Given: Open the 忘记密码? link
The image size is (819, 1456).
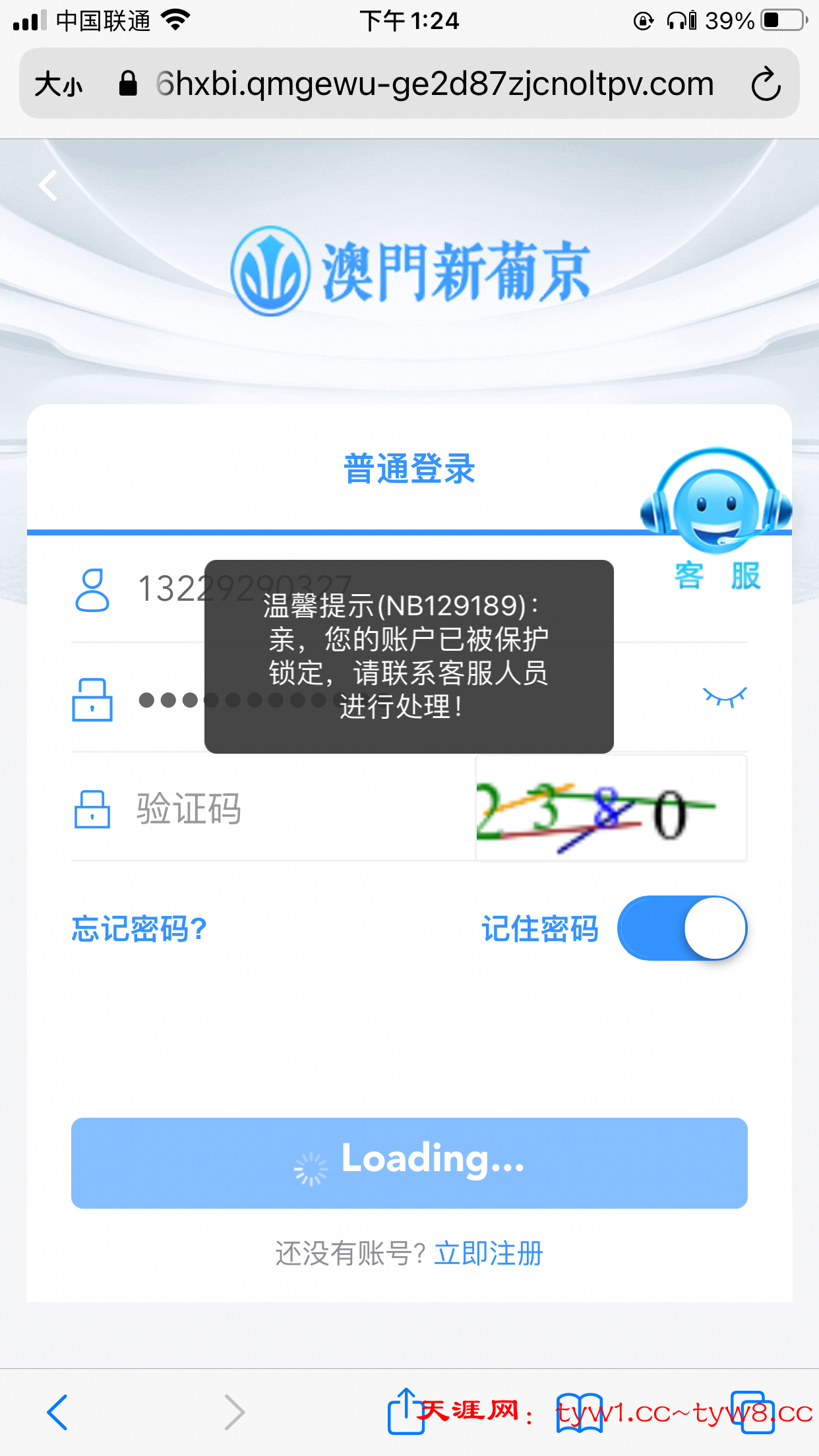Looking at the screenshot, I should tap(139, 929).
